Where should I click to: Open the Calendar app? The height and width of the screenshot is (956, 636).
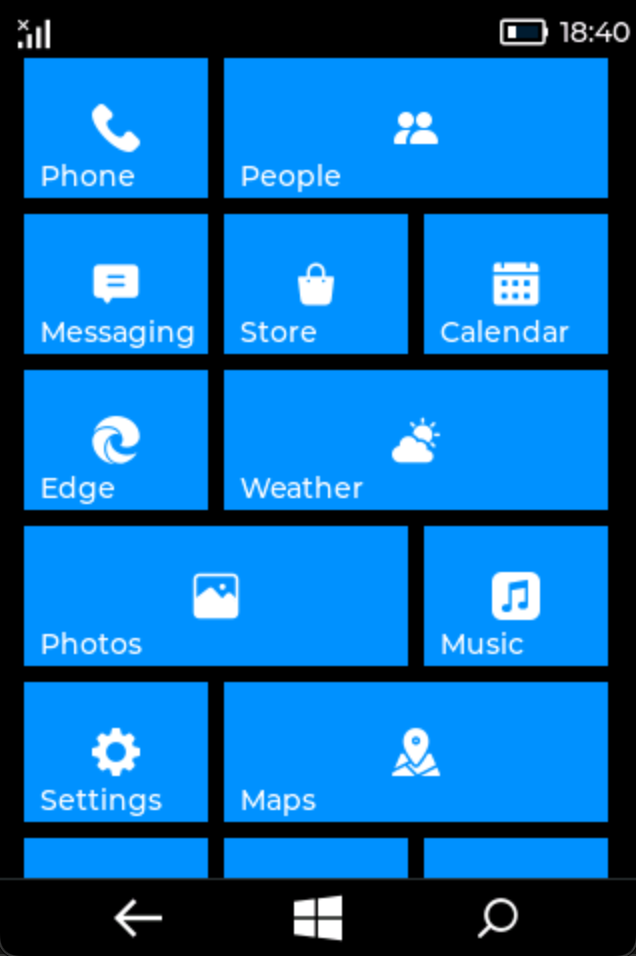click(515, 284)
